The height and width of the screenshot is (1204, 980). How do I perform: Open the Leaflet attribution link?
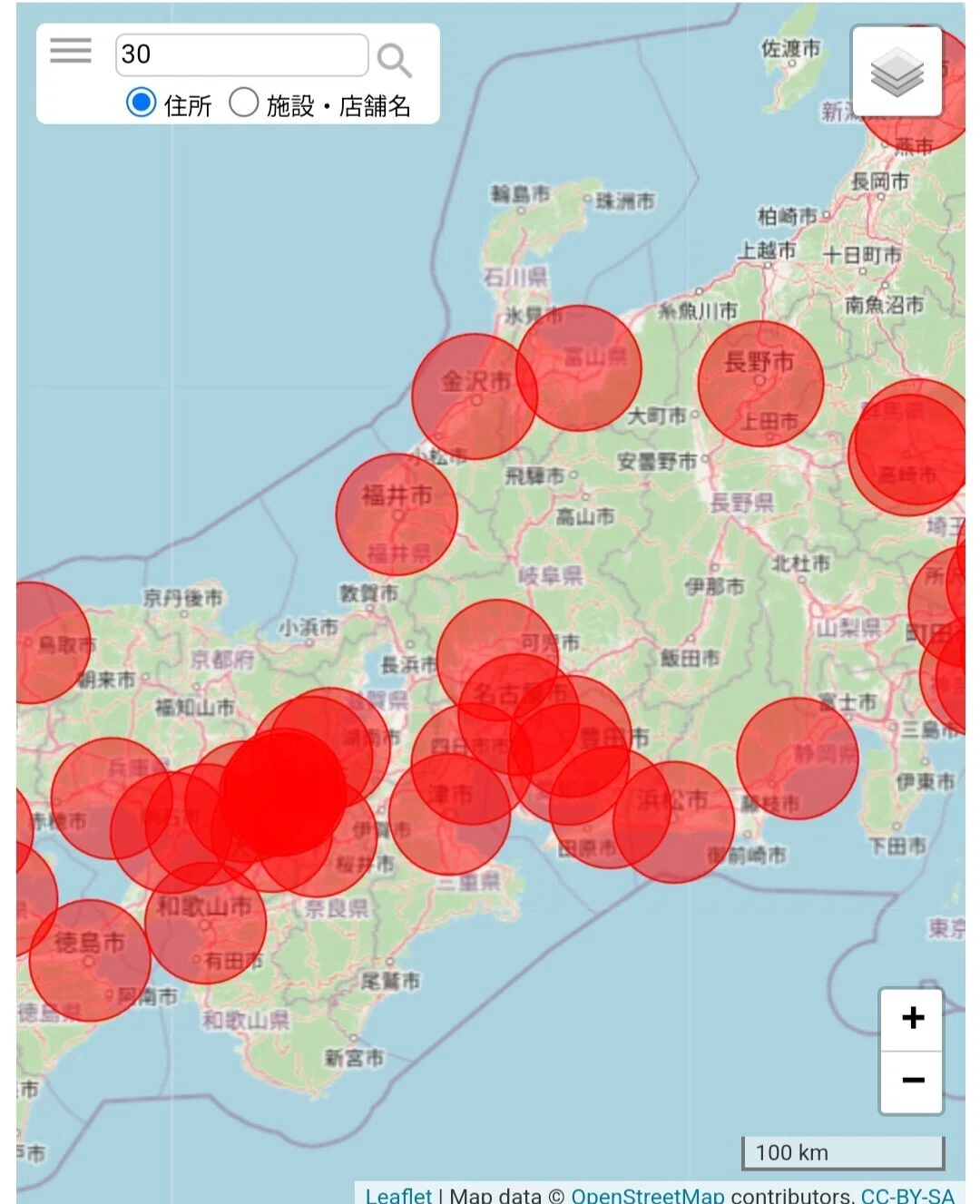pos(398,1195)
